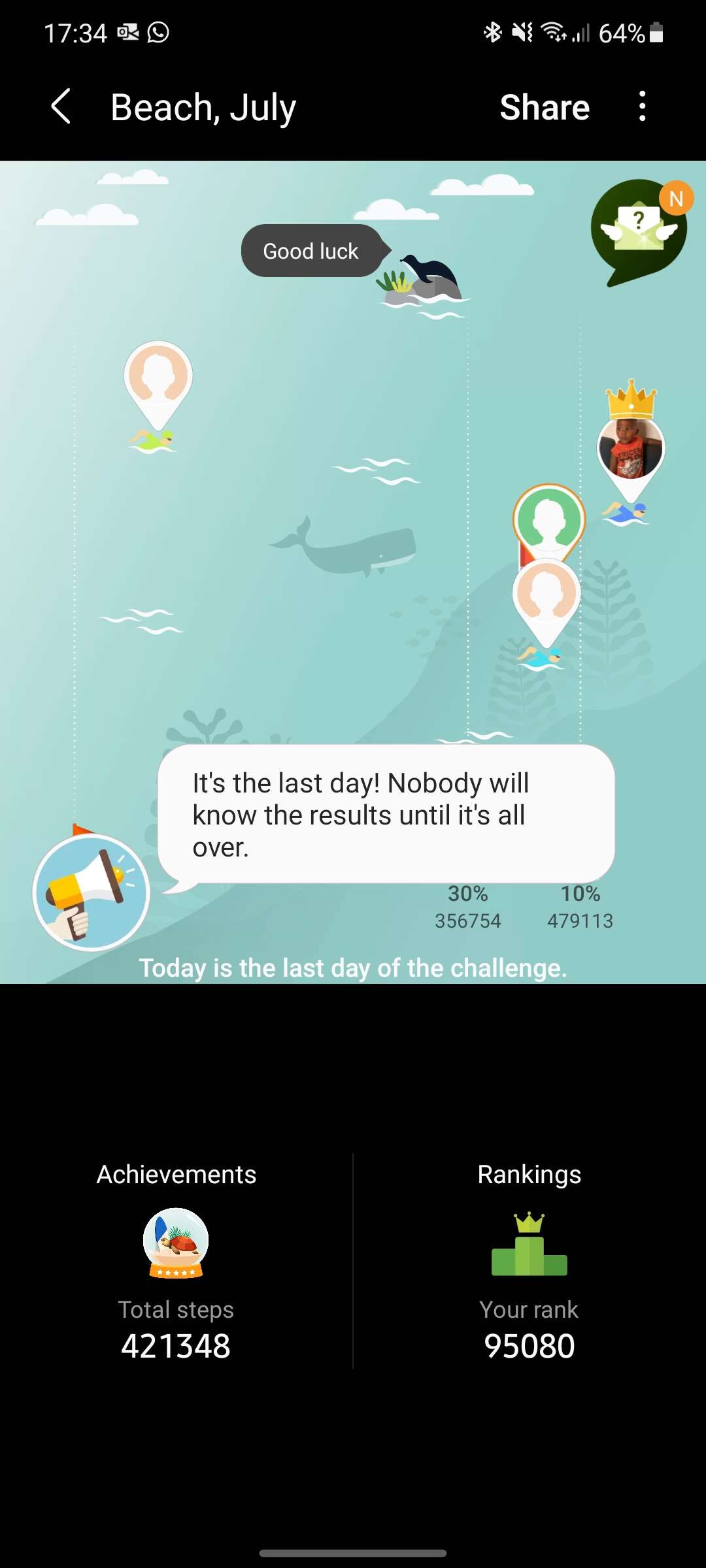The height and width of the screenshot is (1568, 706).
Task: Select the green avatar pin
Action: point(549,520)
